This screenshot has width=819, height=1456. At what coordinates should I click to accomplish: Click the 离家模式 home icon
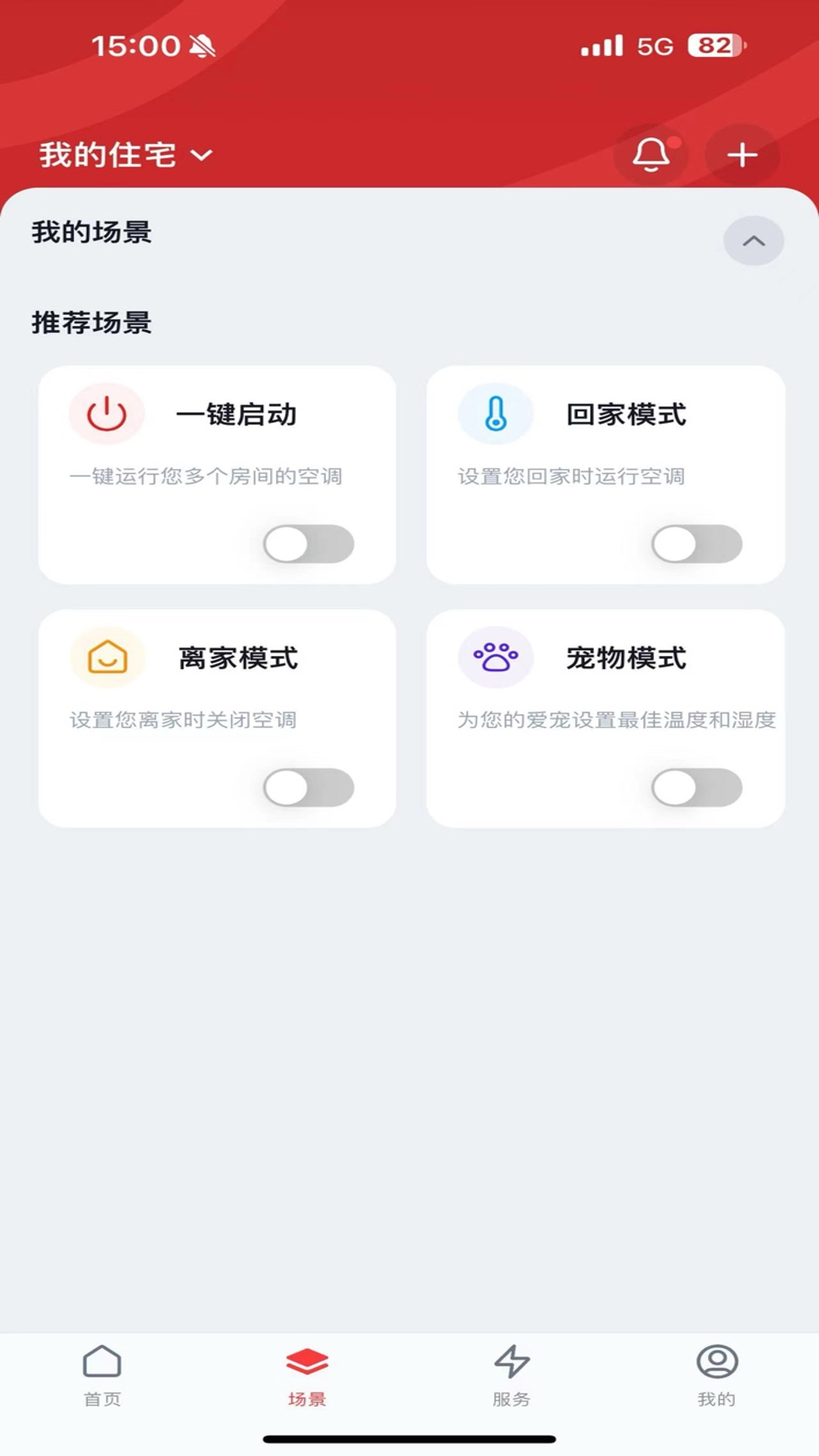tap(106, 657)
